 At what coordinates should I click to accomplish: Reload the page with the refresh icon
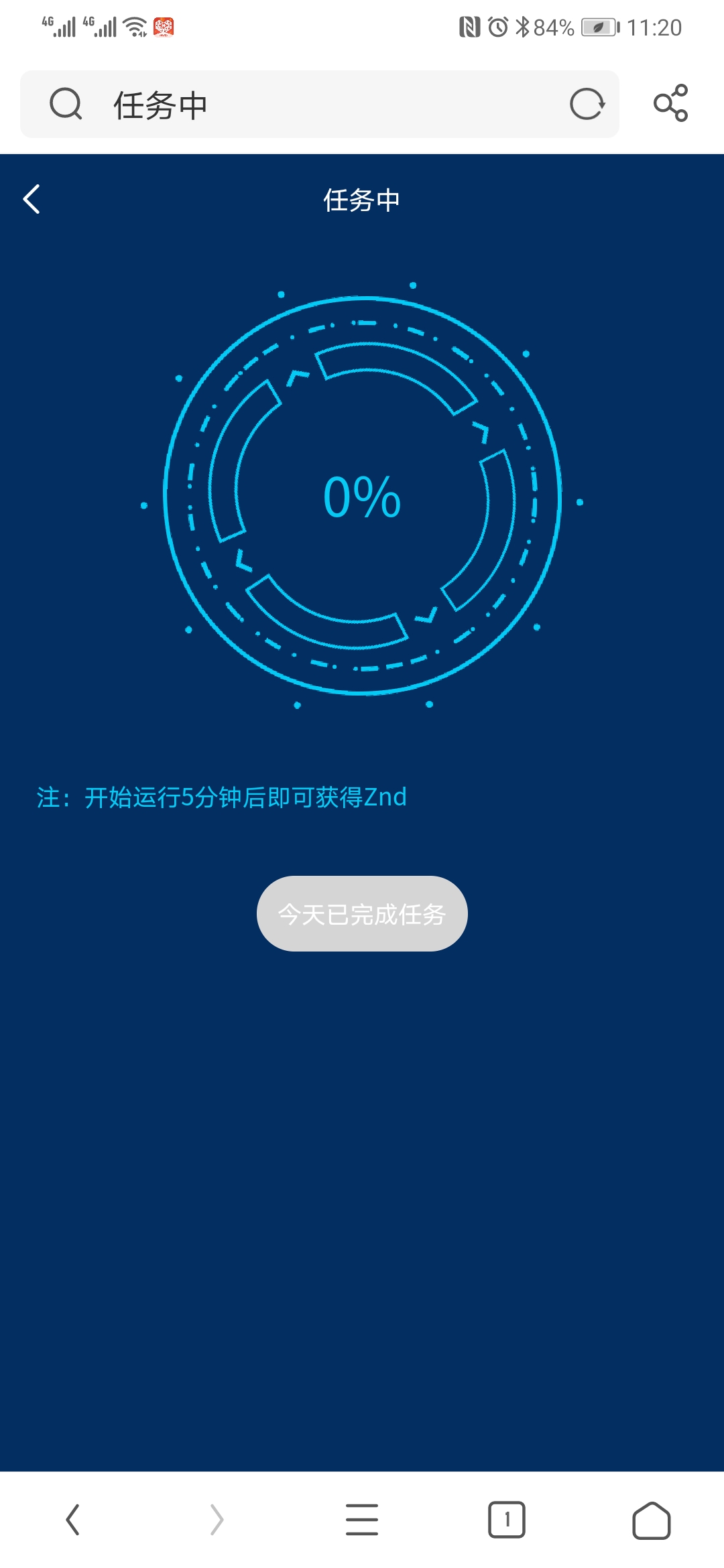587,105
